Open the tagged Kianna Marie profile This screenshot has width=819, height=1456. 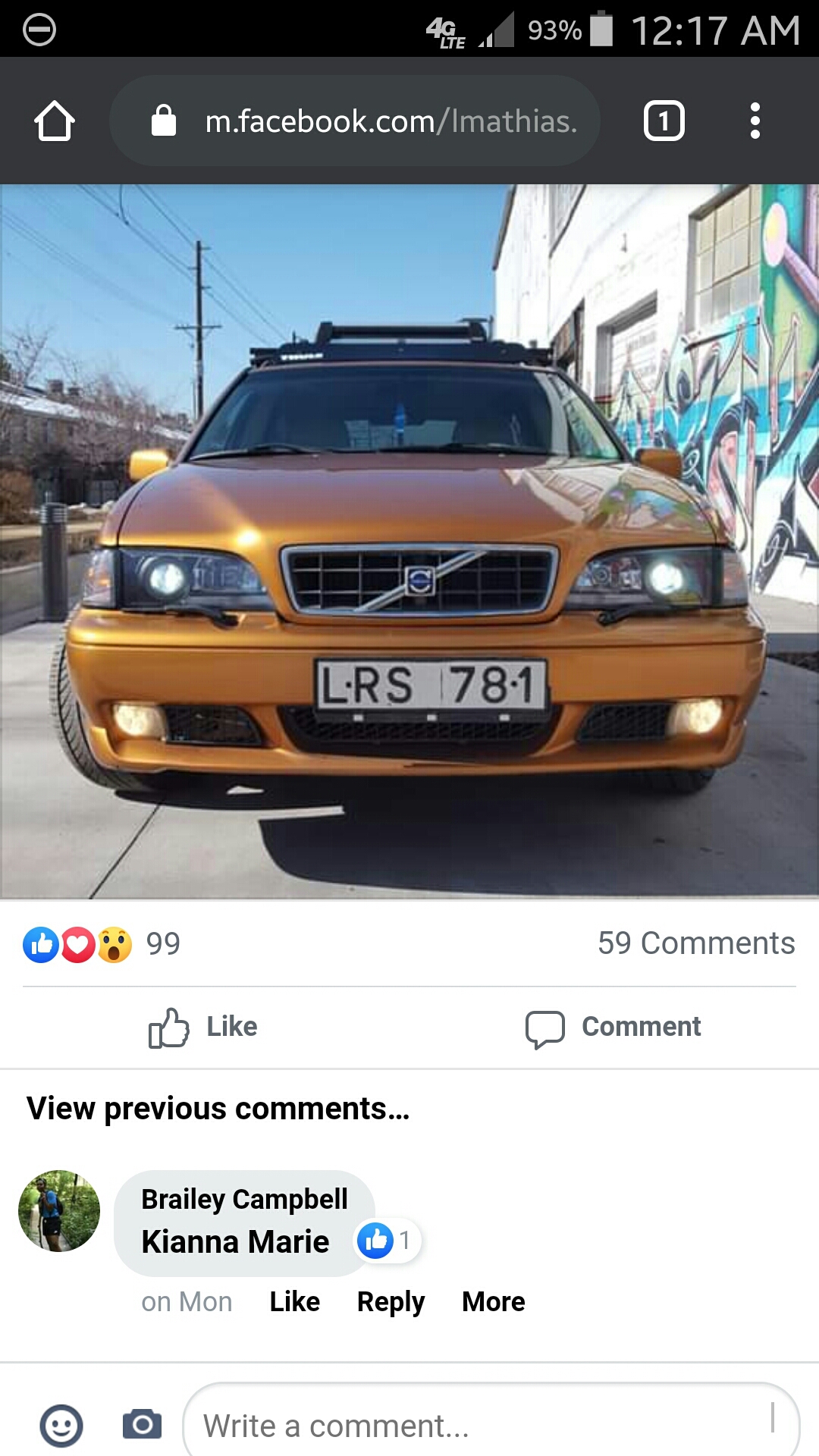[235, 1242]
